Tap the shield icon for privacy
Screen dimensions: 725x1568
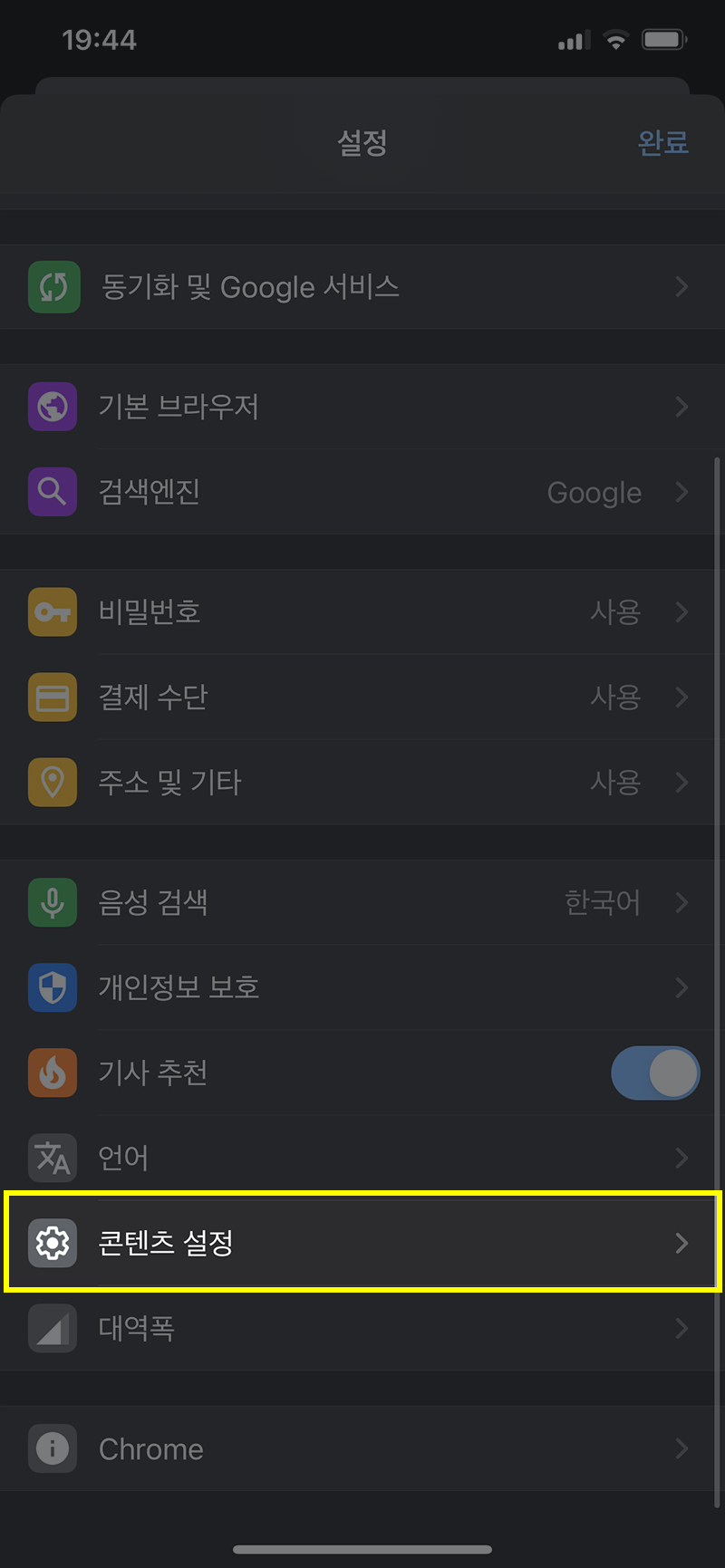[x=53, y=987]
